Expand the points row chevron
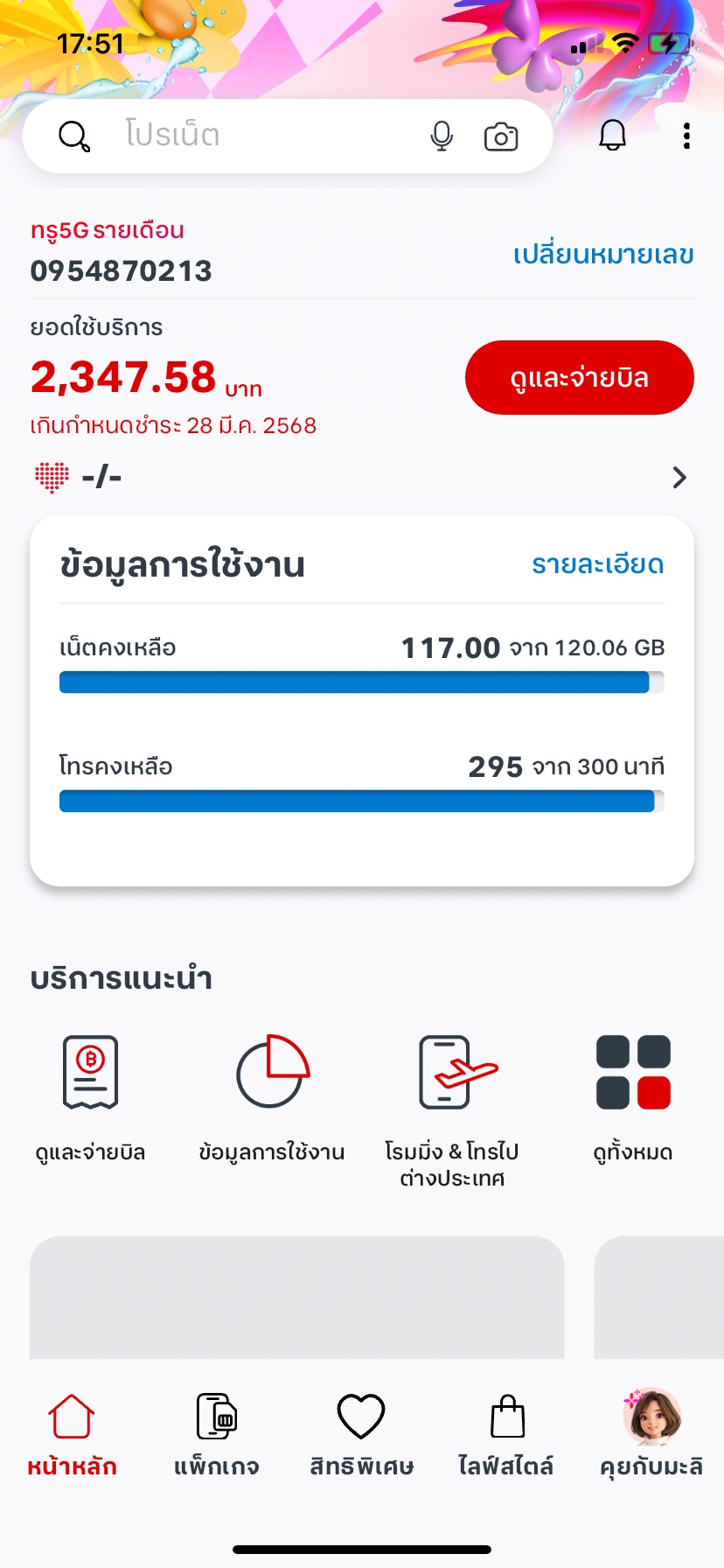 point(679,477)
